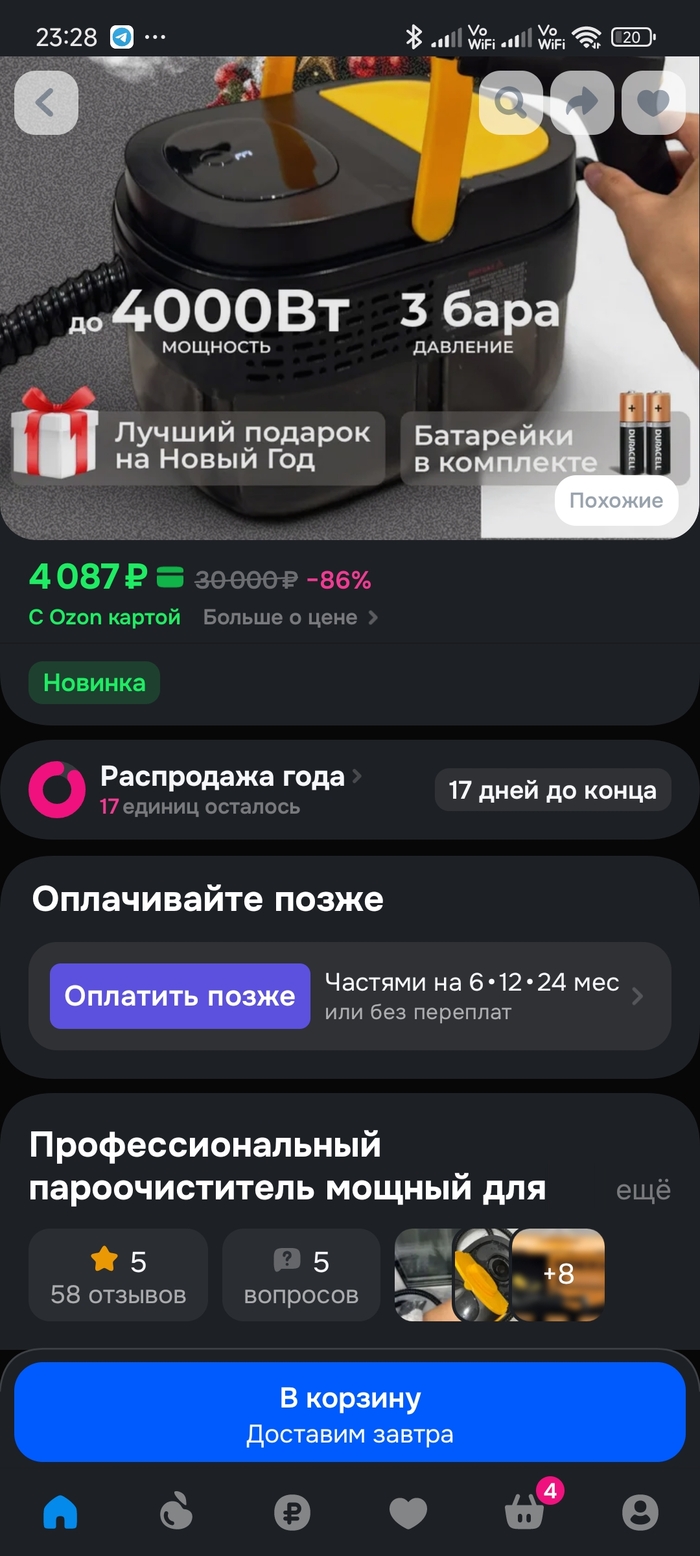Open the +8 customer photos thumbnail

(558, 1275)
